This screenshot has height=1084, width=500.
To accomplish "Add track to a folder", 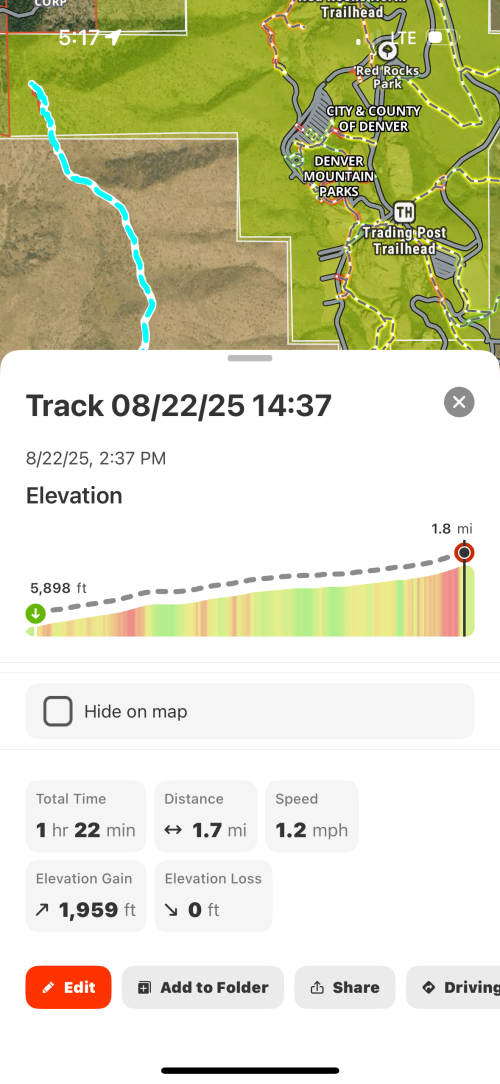I will click(203, 987).
